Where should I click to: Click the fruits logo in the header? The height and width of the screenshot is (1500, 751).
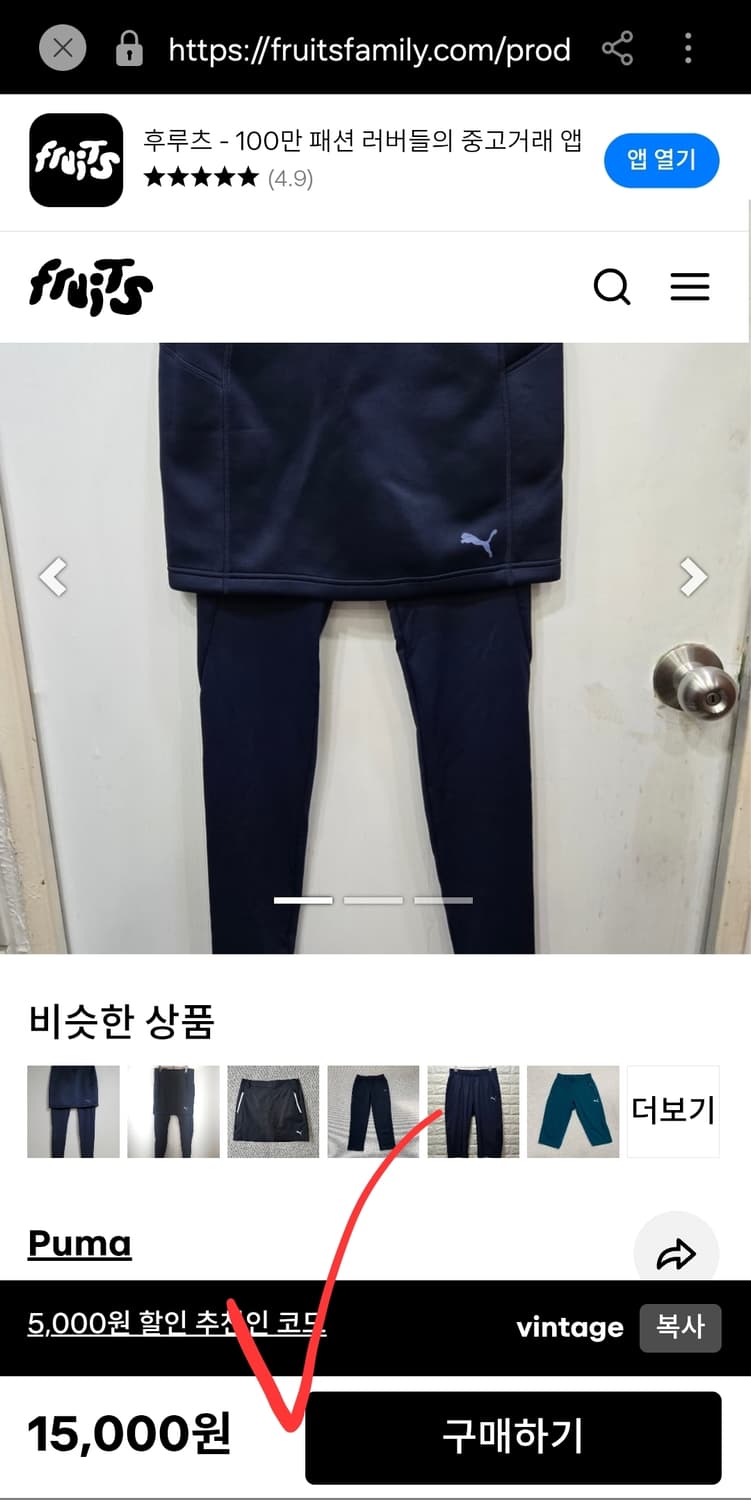tap(89, 286)
